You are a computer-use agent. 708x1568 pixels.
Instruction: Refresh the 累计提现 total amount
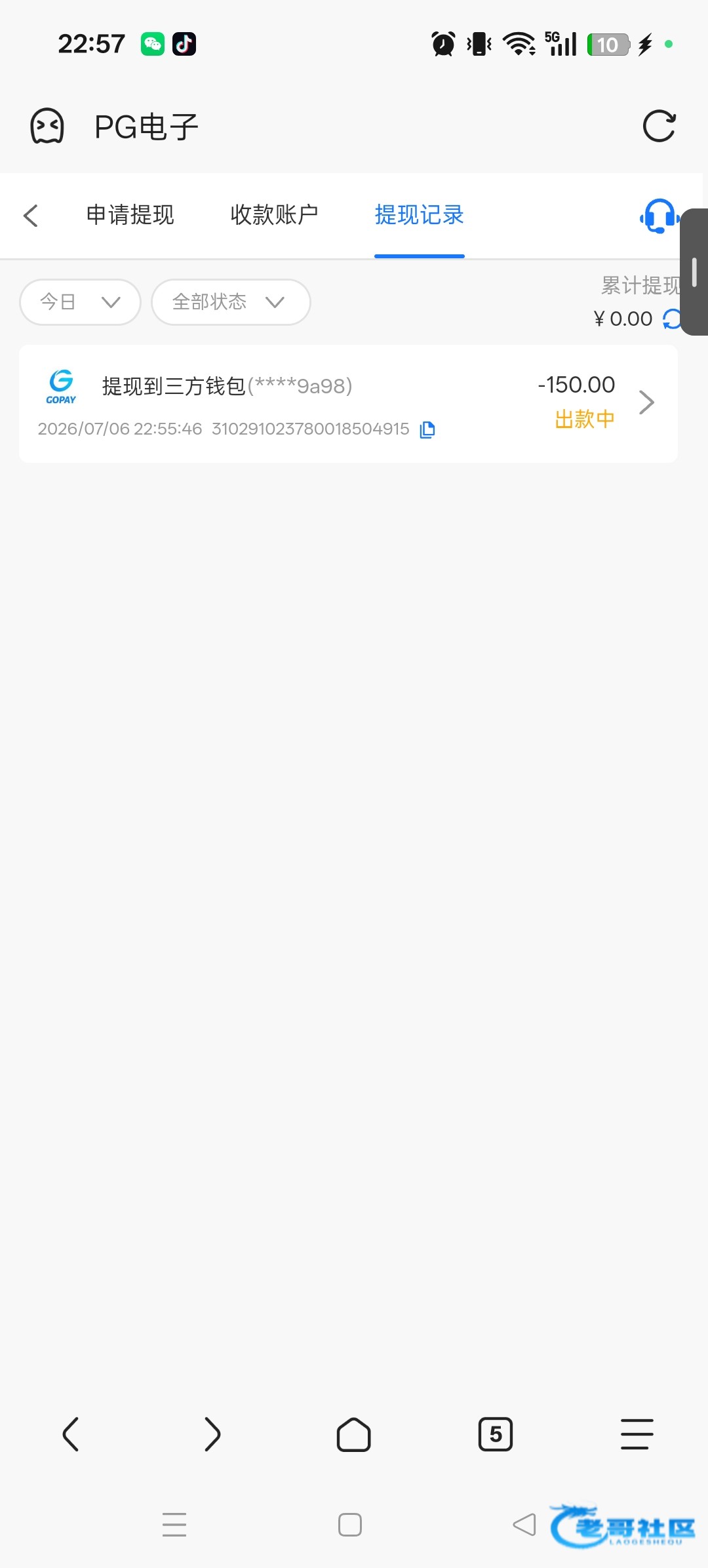point(672,319)
